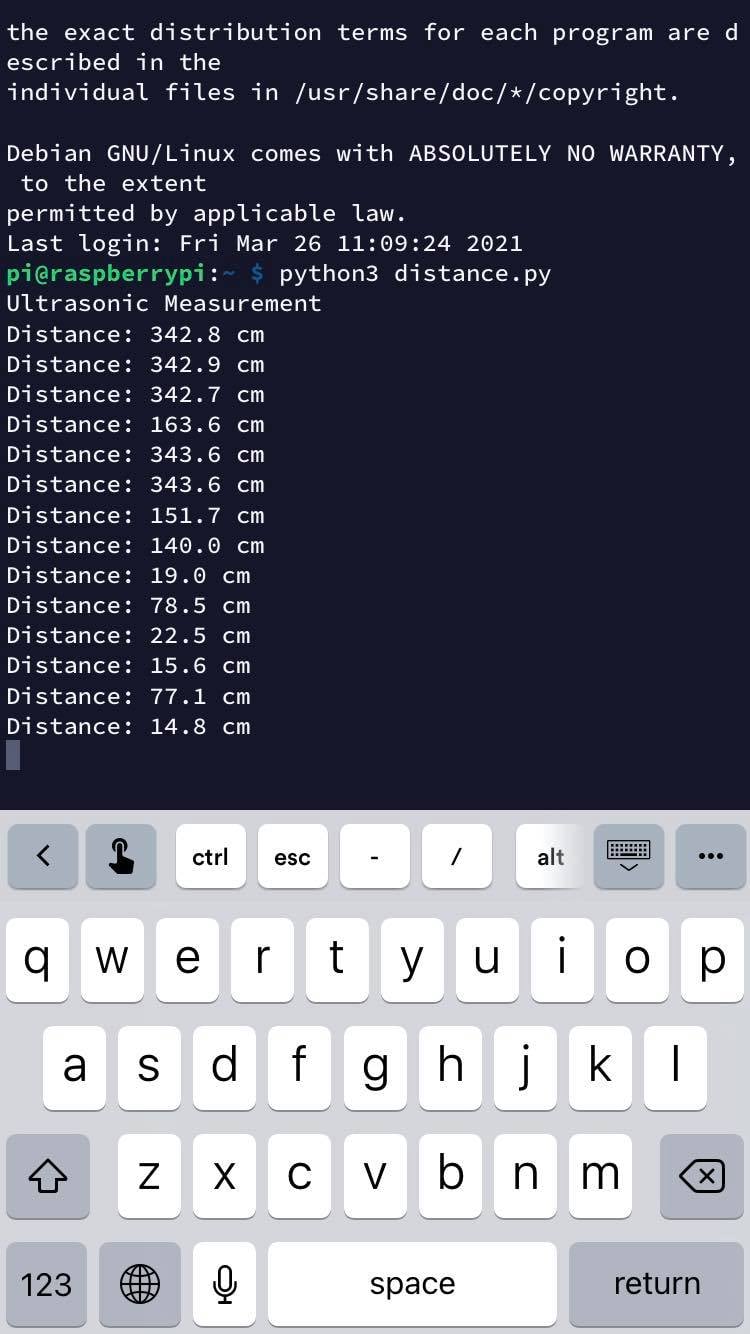Hide the keyboard with the keyboard icon
Image resolution: width=750 pixels, height=1334 pixels.
(629, 856)
